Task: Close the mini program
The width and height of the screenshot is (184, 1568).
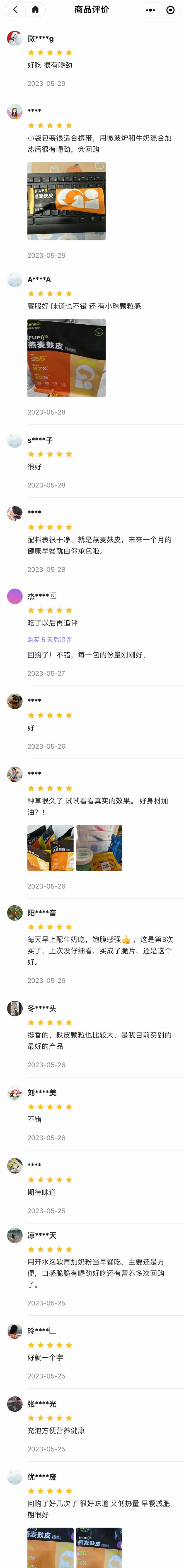Action: [x=171, y=10]
